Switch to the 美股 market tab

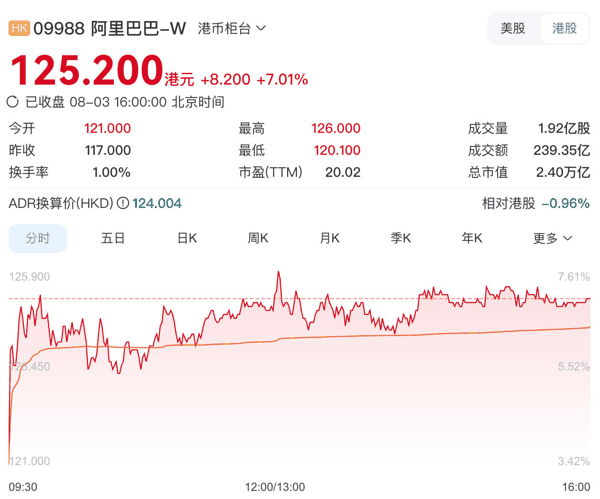coord(513,28)
